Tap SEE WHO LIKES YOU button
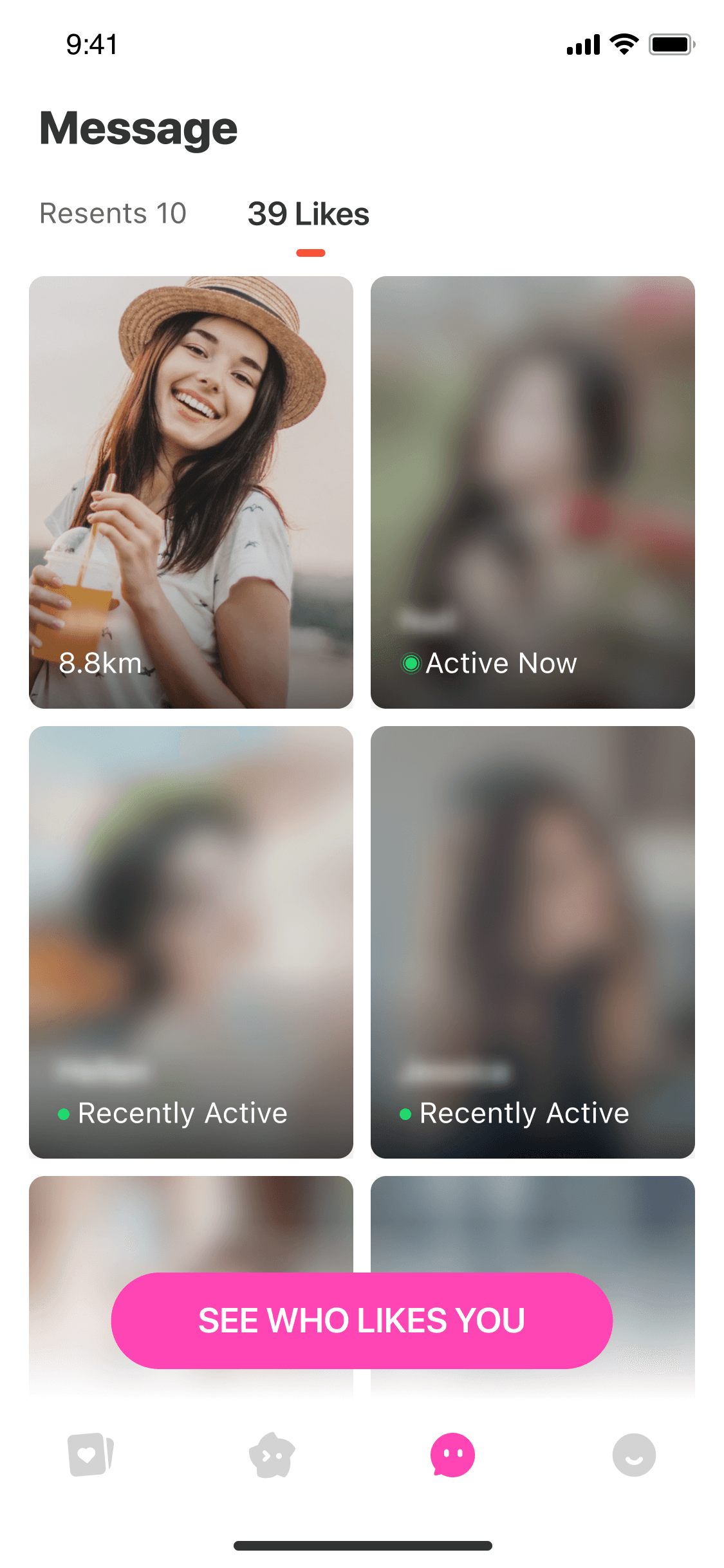This screenshot has width=724, height=1568. 362,1320
